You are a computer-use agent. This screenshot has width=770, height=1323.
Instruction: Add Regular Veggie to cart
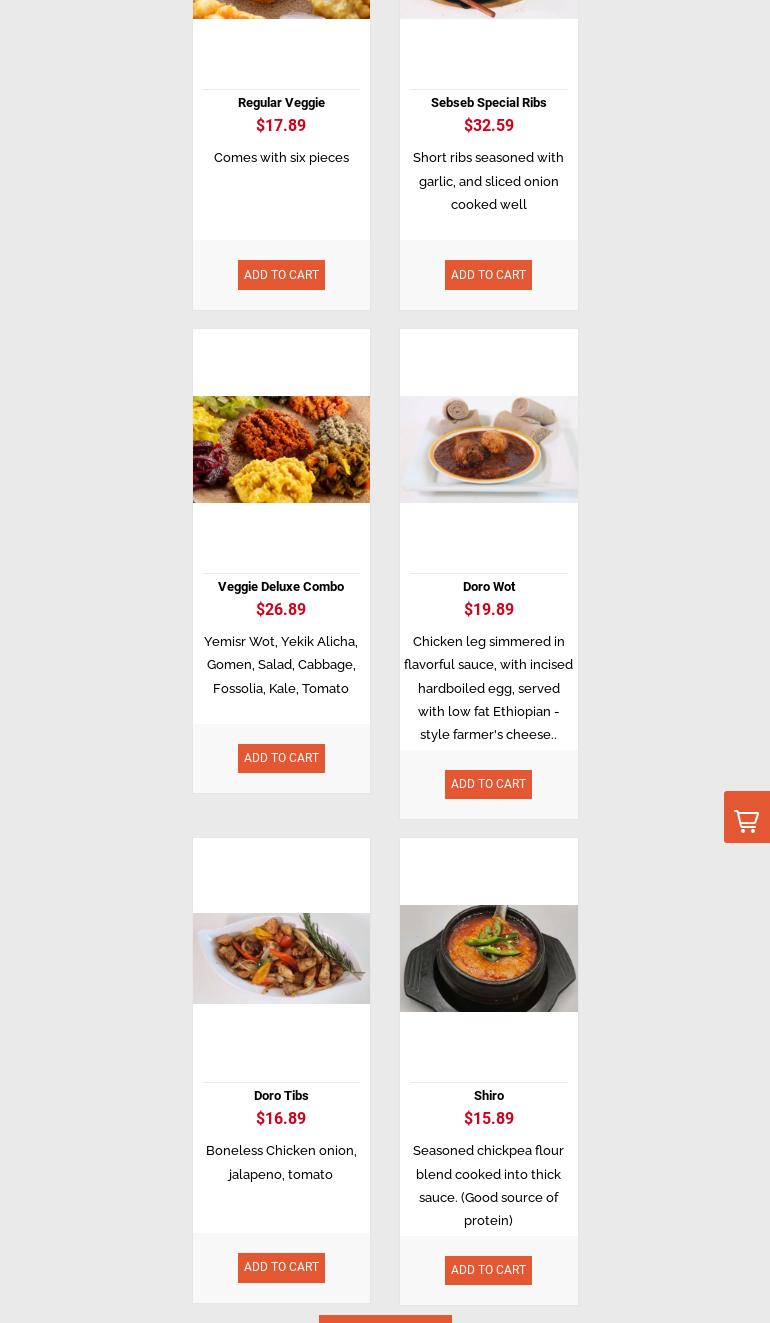[x=281, y=275]
